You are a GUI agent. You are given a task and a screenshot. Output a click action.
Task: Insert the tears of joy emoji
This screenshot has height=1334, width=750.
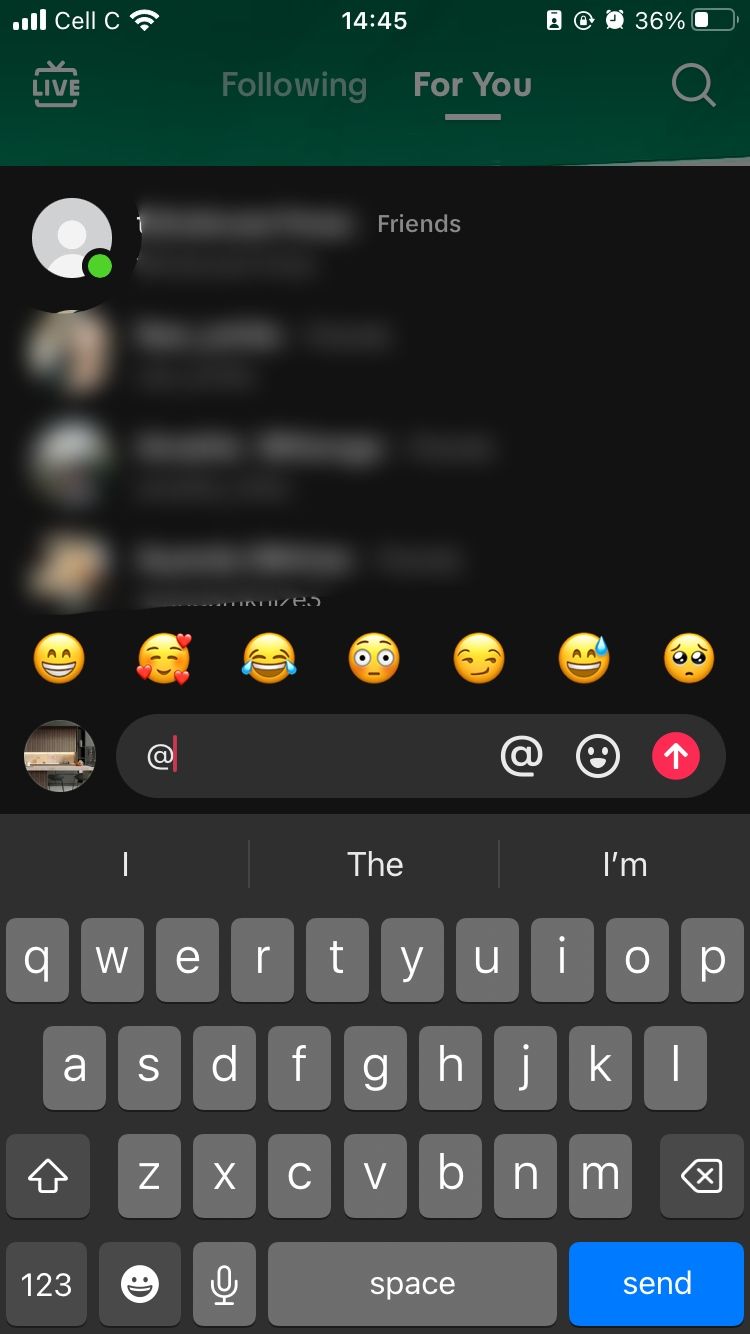(269, 660)
